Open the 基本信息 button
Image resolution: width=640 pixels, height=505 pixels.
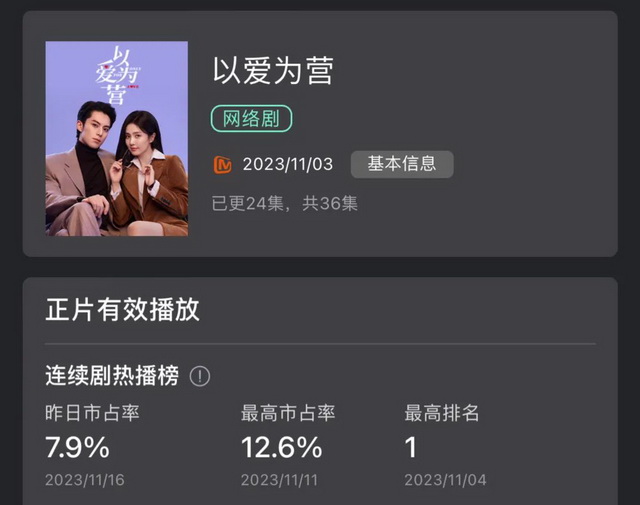tap(402, 164)
